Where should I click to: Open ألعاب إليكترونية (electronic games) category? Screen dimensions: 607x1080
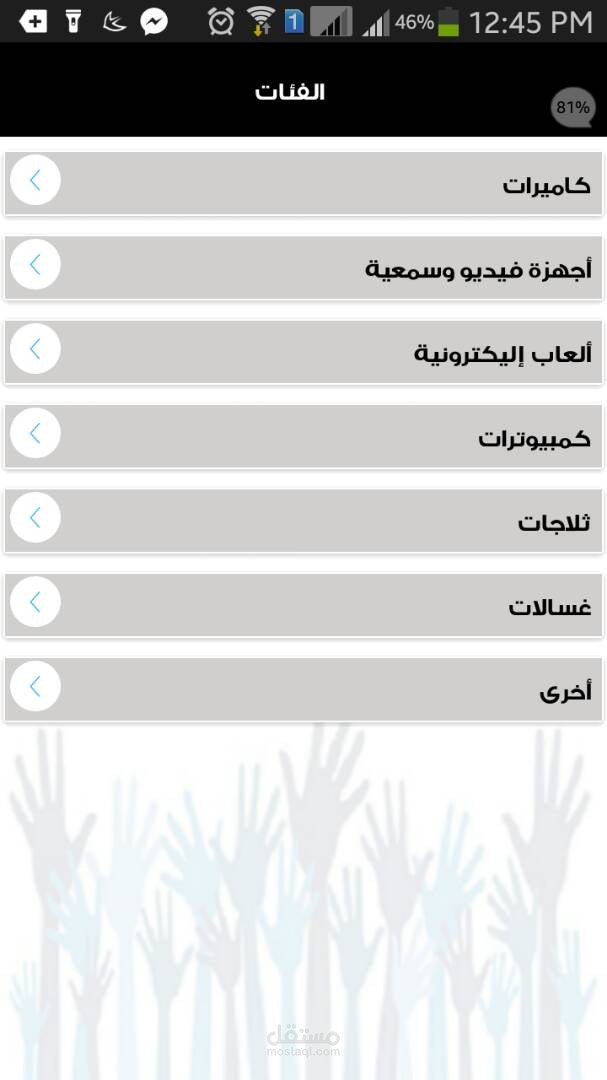click(304, 351)
